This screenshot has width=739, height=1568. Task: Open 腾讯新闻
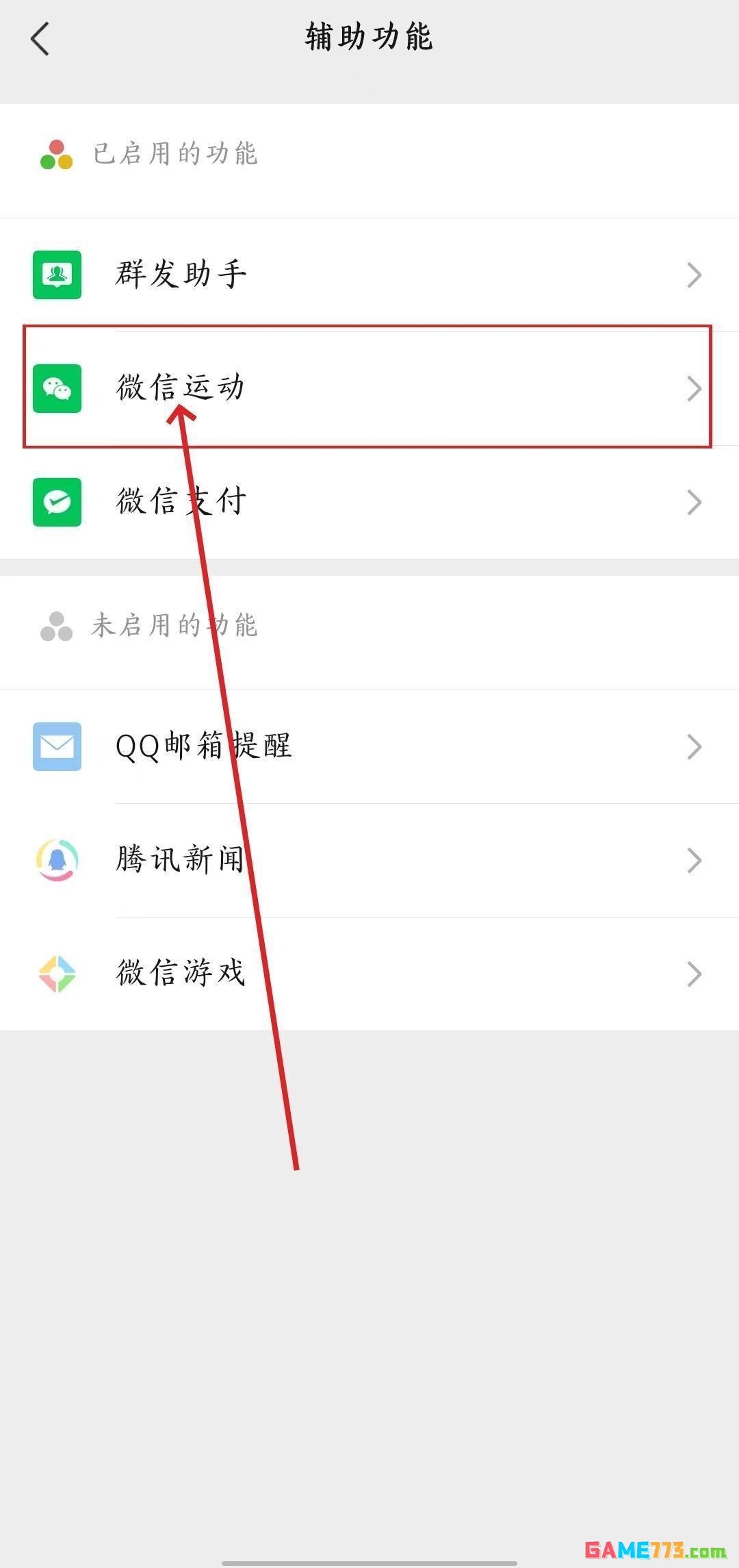tap(369, 860)
